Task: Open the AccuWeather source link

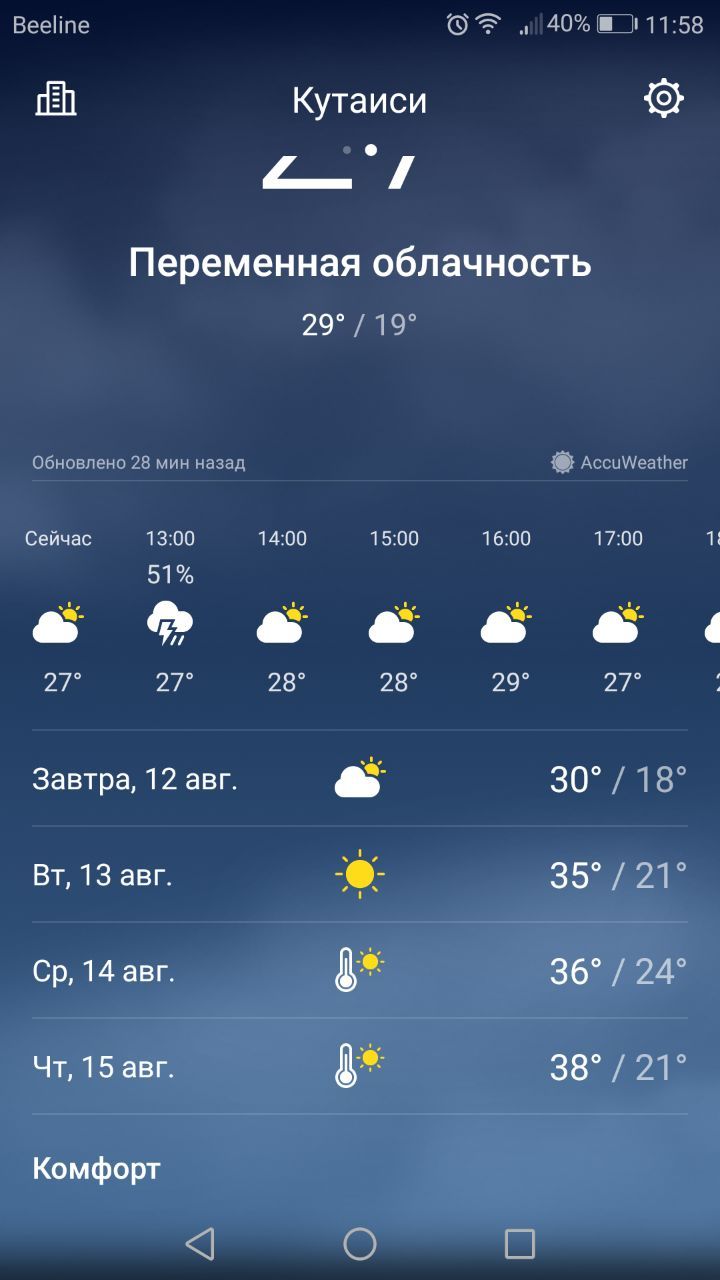Action: pos(619,462)
